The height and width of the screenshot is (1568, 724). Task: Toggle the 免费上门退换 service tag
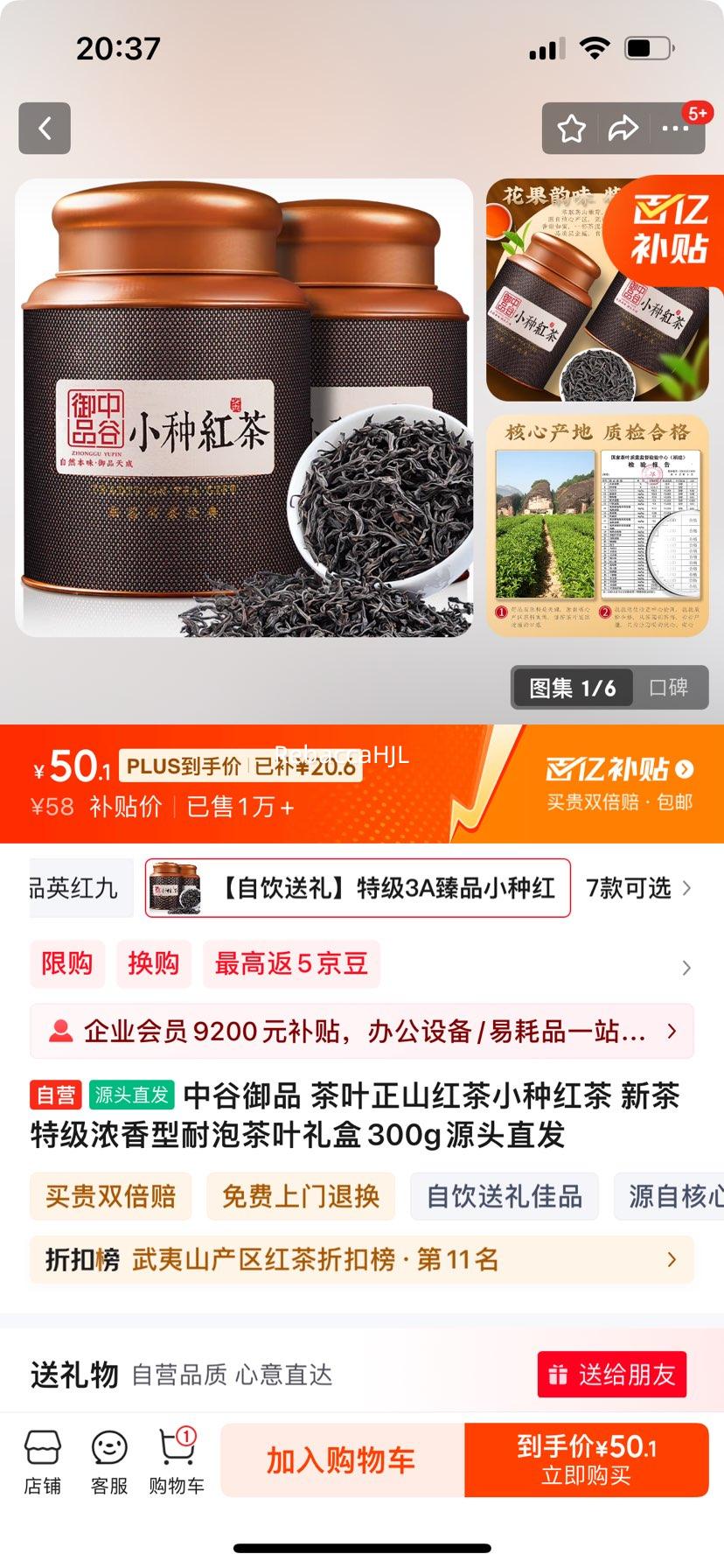pyautogui.click(x=300, y=1196)
